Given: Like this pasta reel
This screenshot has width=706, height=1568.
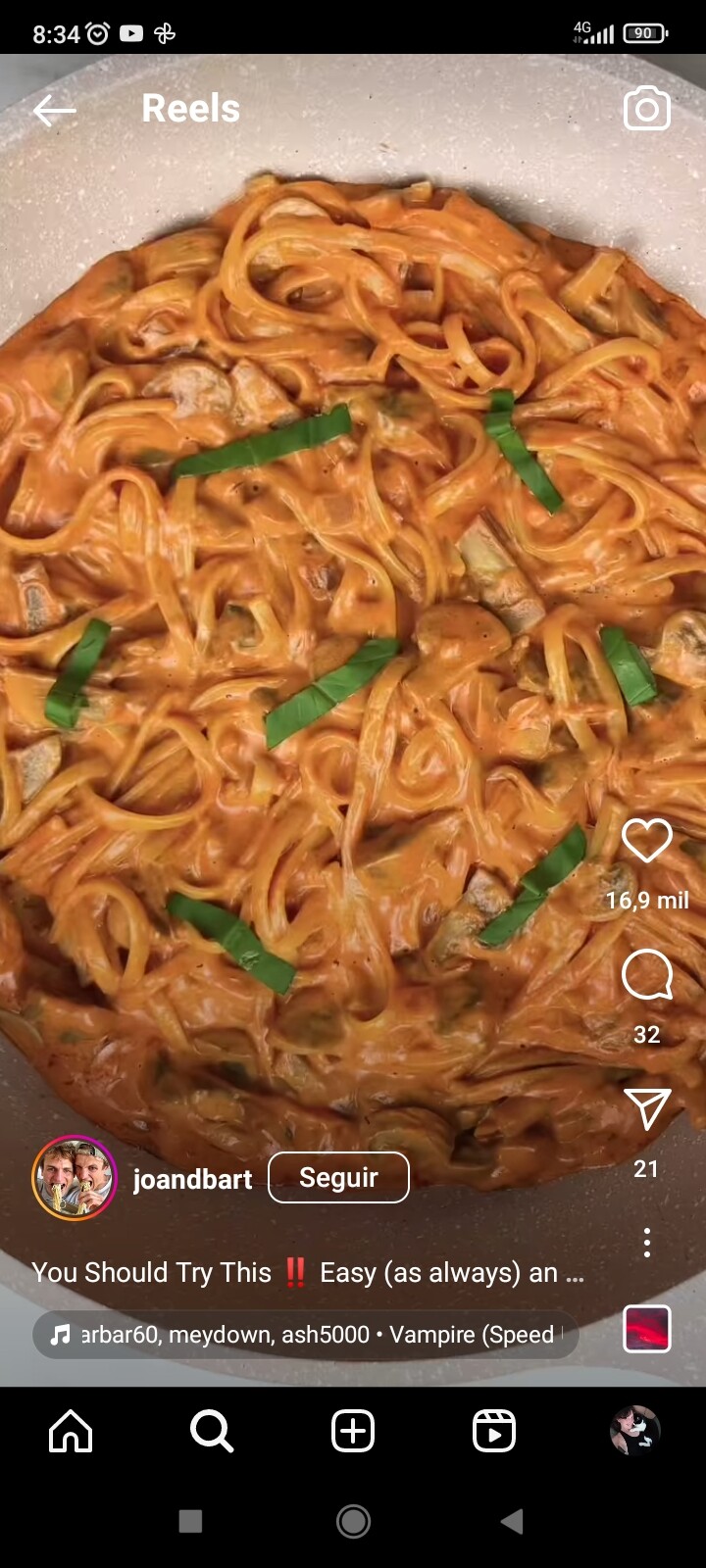Looking at the screenshot, I should pos(647,841).
